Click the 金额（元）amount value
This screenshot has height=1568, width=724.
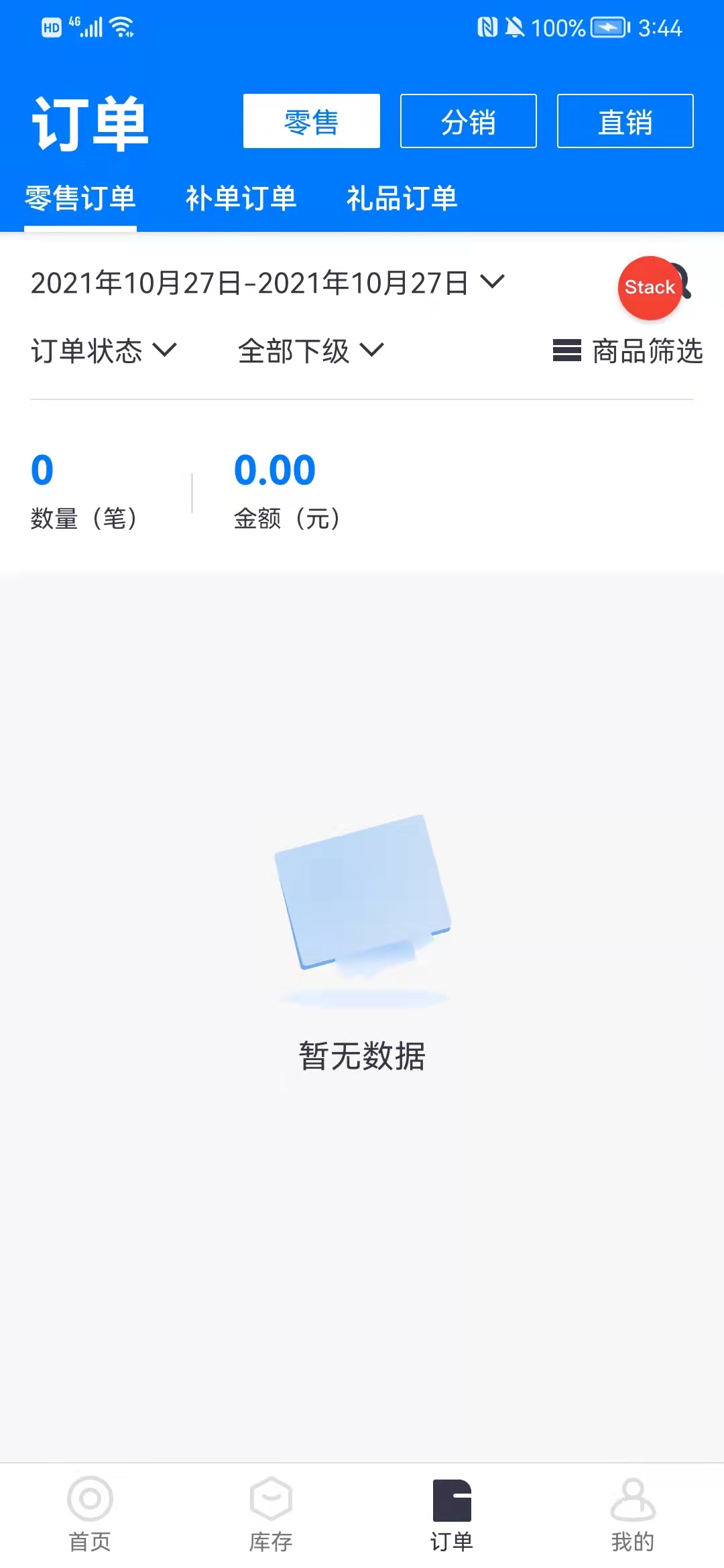tap(274, 469)
